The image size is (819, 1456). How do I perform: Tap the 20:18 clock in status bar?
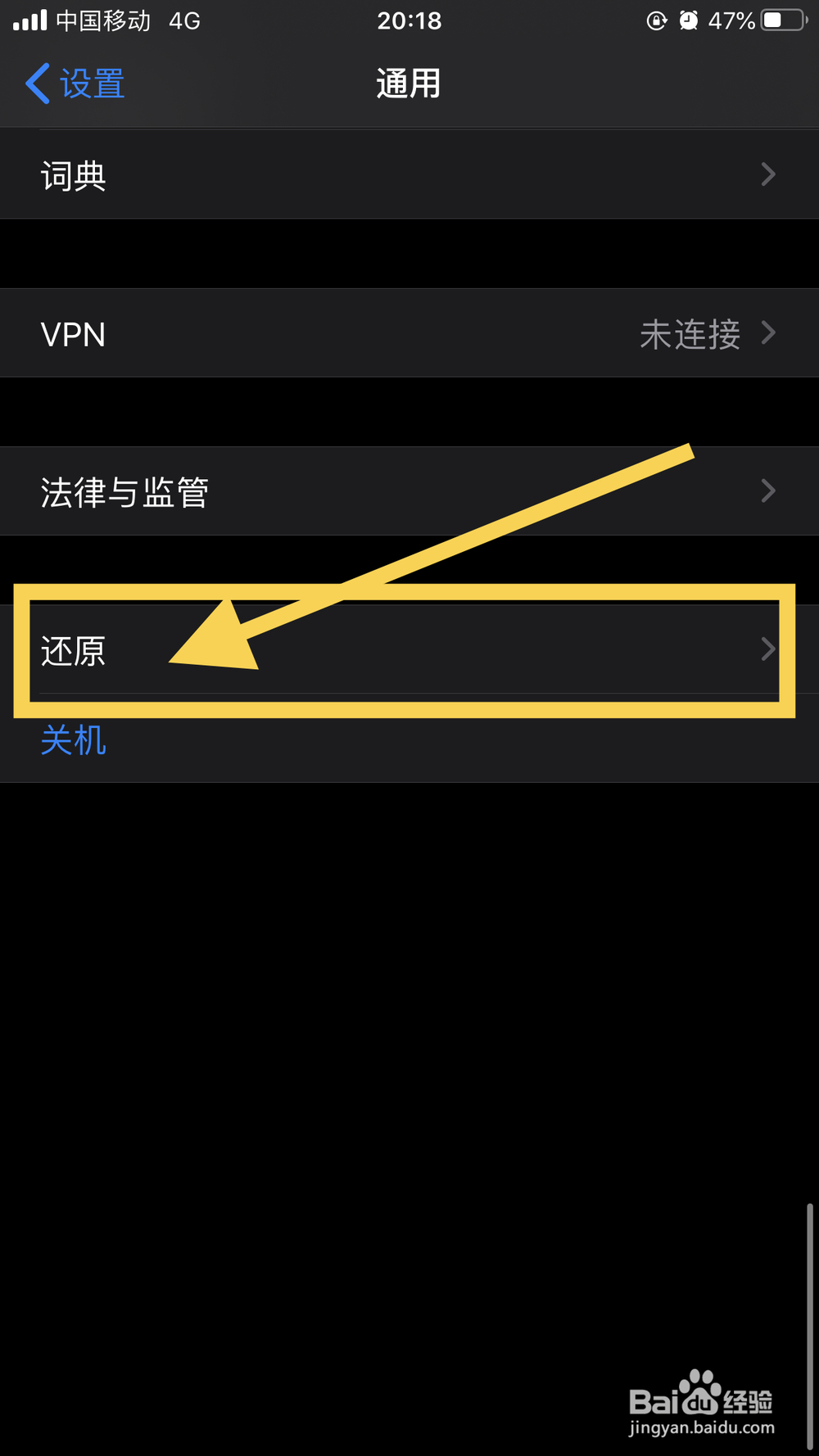pyautogui.click(x=409, y=20)
